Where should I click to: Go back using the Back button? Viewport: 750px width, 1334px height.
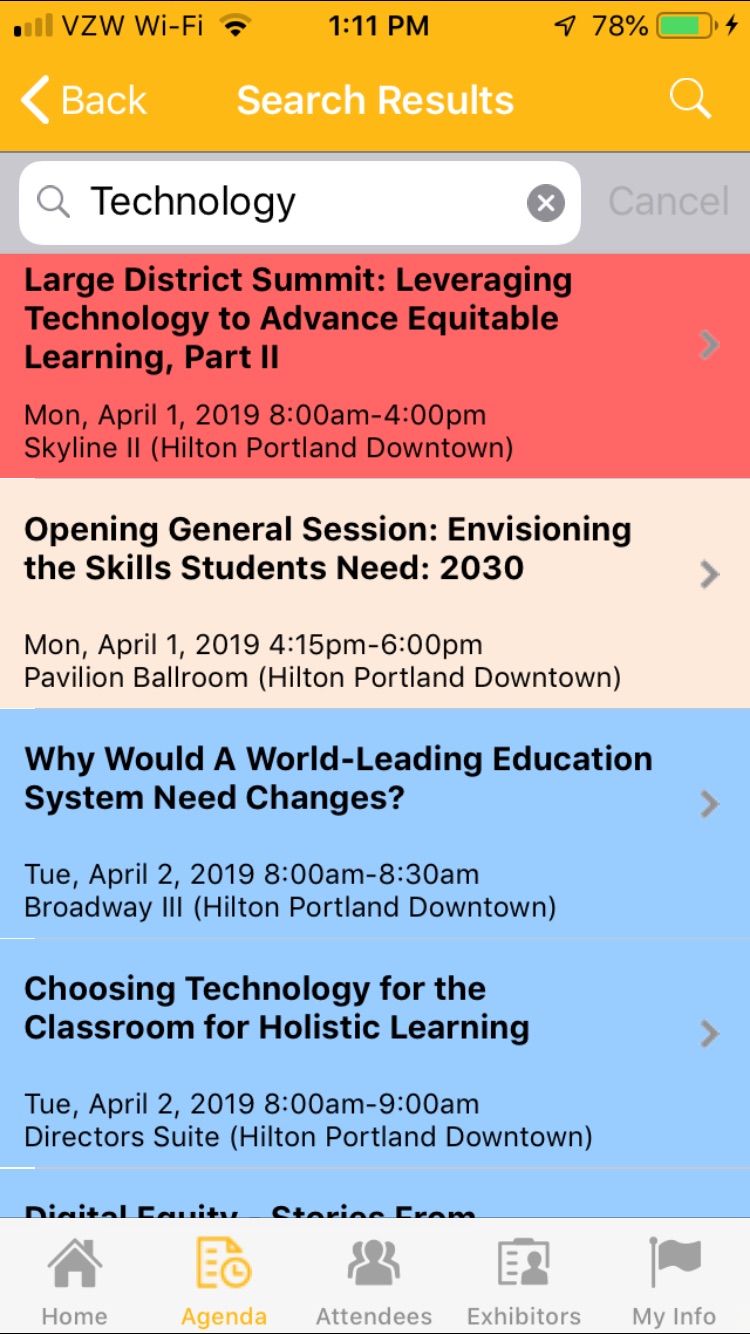coord(84,101)
